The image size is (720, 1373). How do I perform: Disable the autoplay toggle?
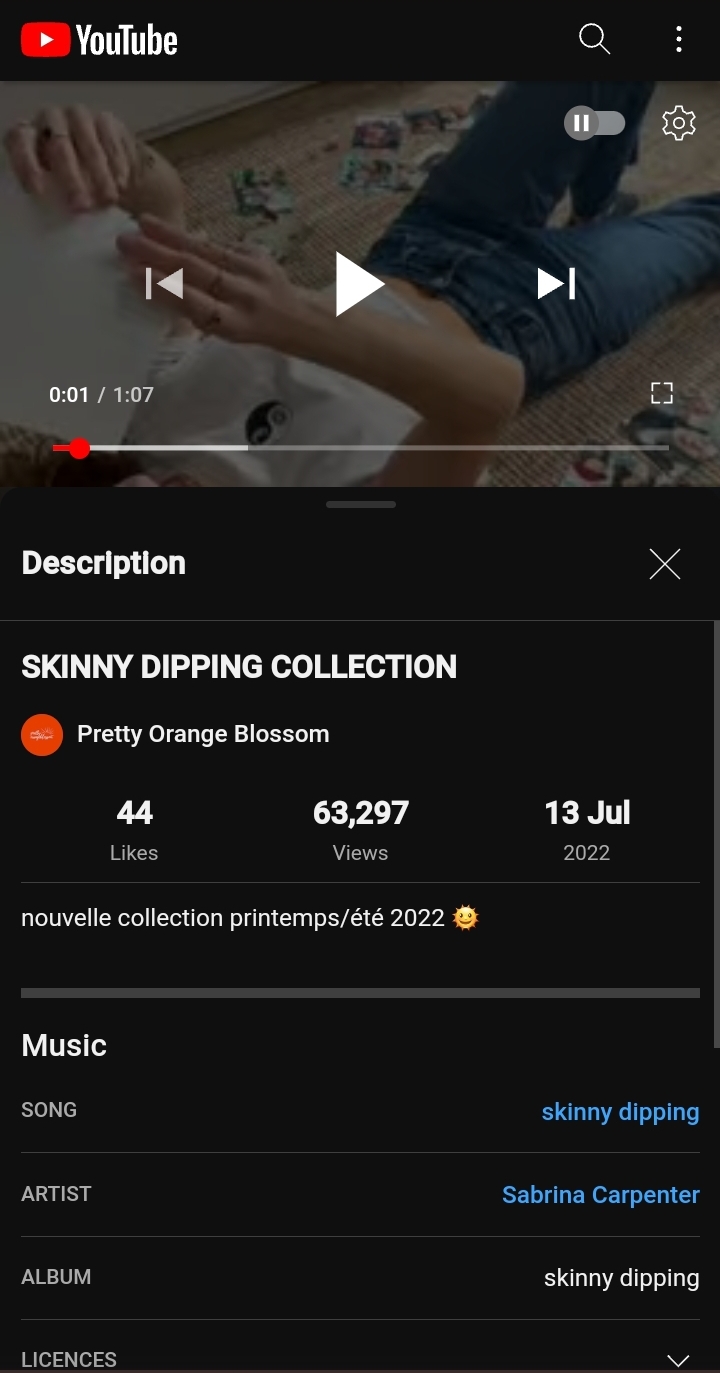pos(594,123)
